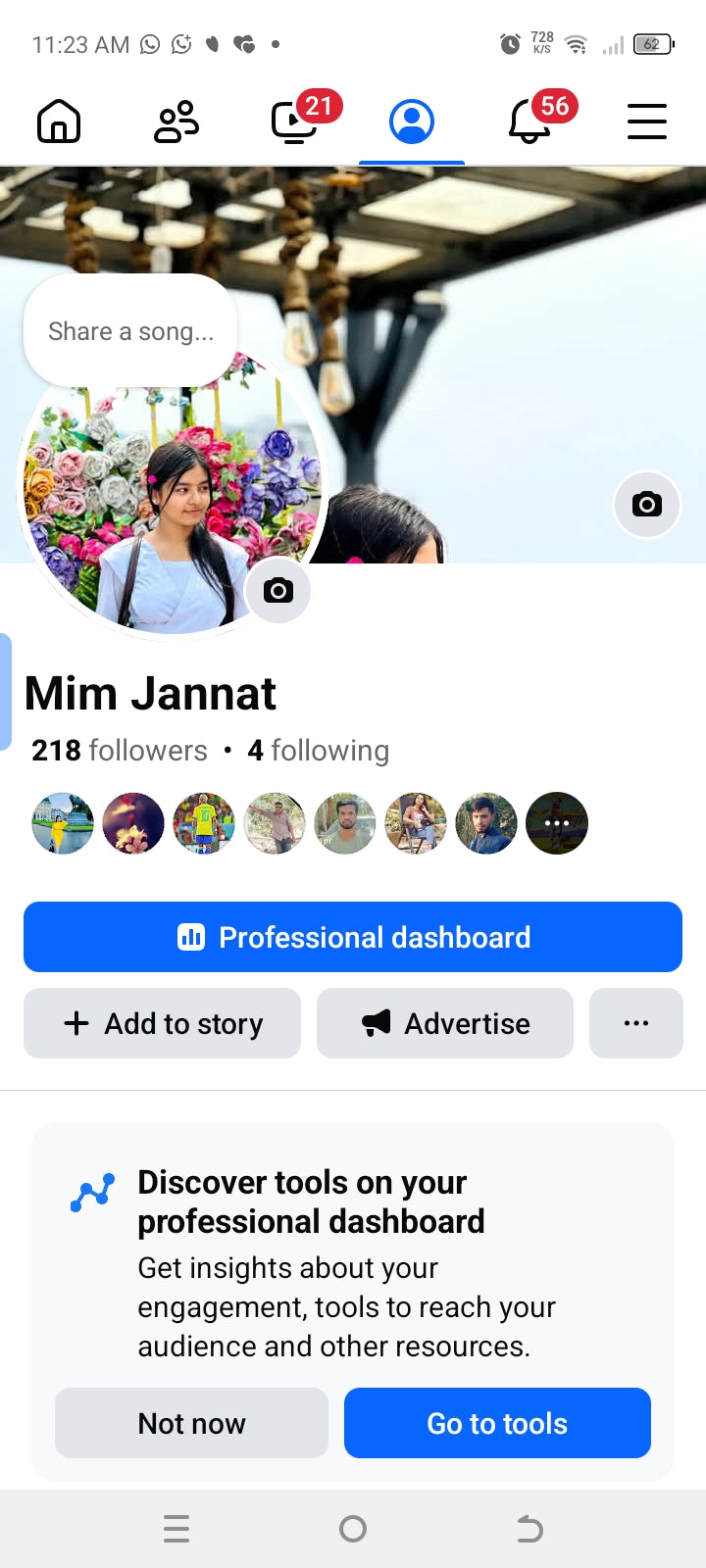Open the Advertise option
This screenshot has height=1568, width=706.
445,1023
